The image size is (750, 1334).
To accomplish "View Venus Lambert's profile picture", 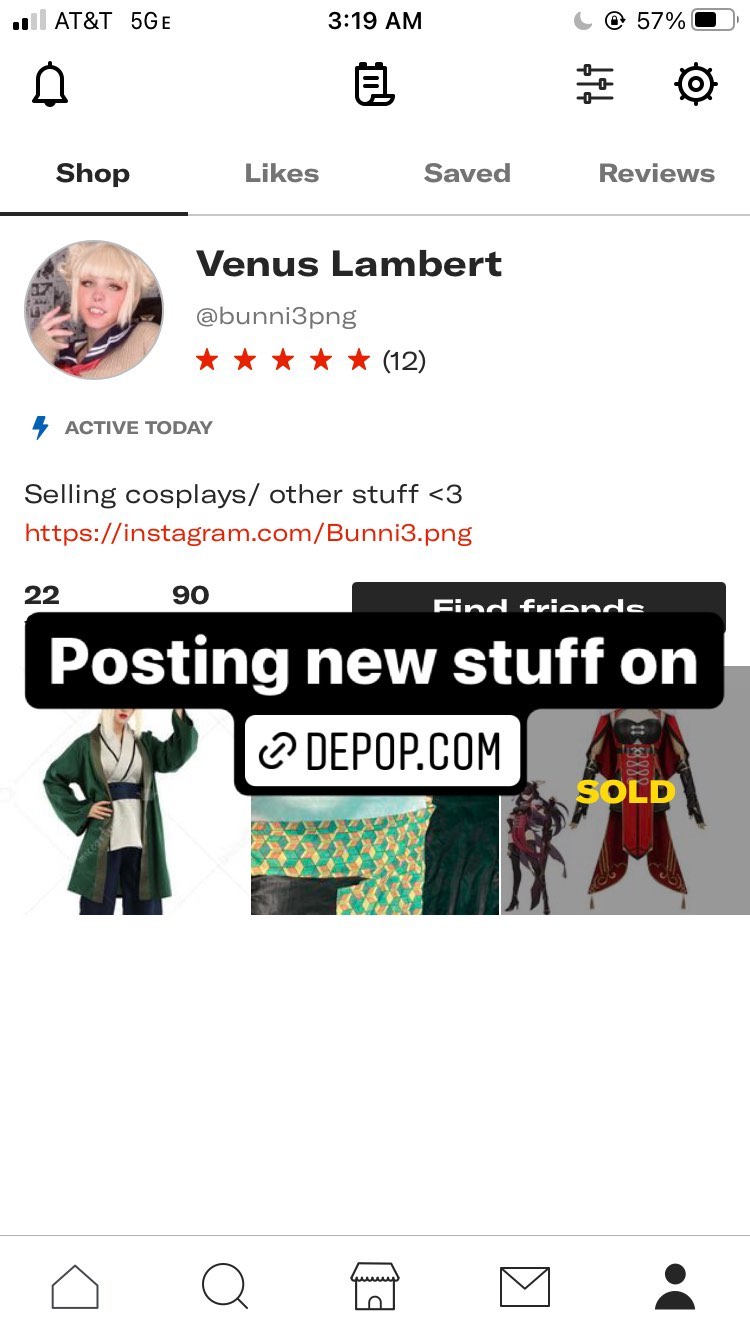I will pos(93,310).
